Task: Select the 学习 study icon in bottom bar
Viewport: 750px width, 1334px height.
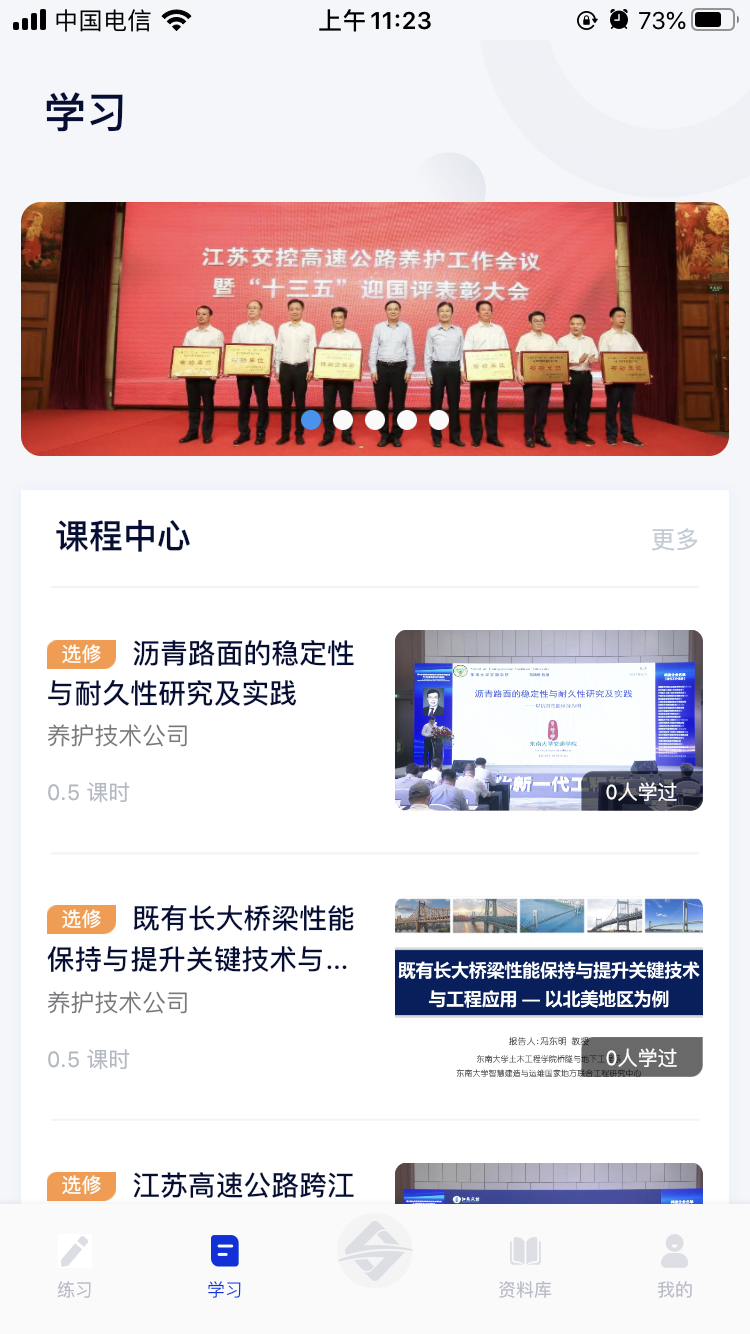Action: [223, 1250]
